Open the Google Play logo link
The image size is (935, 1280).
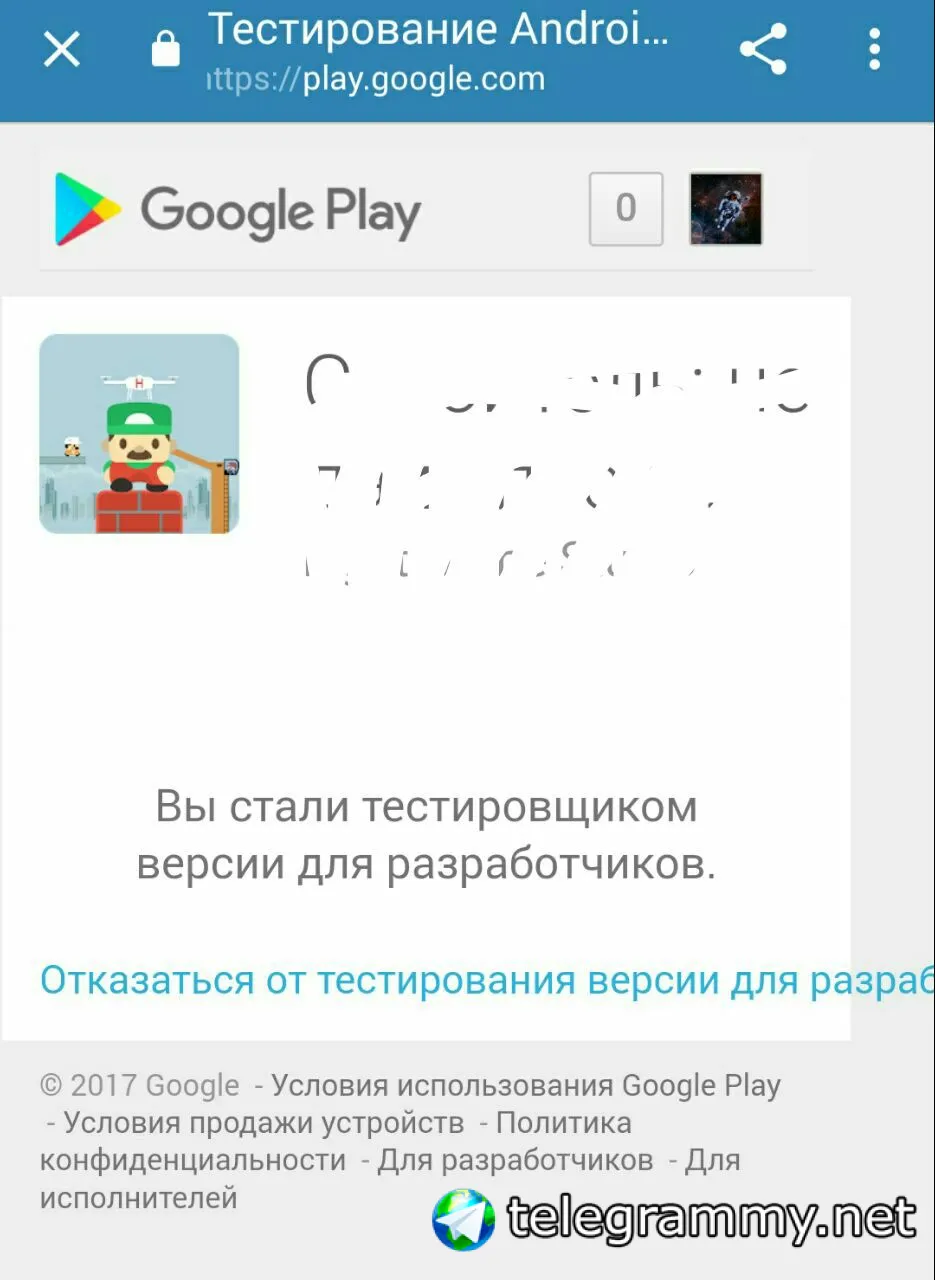[238, 210]
